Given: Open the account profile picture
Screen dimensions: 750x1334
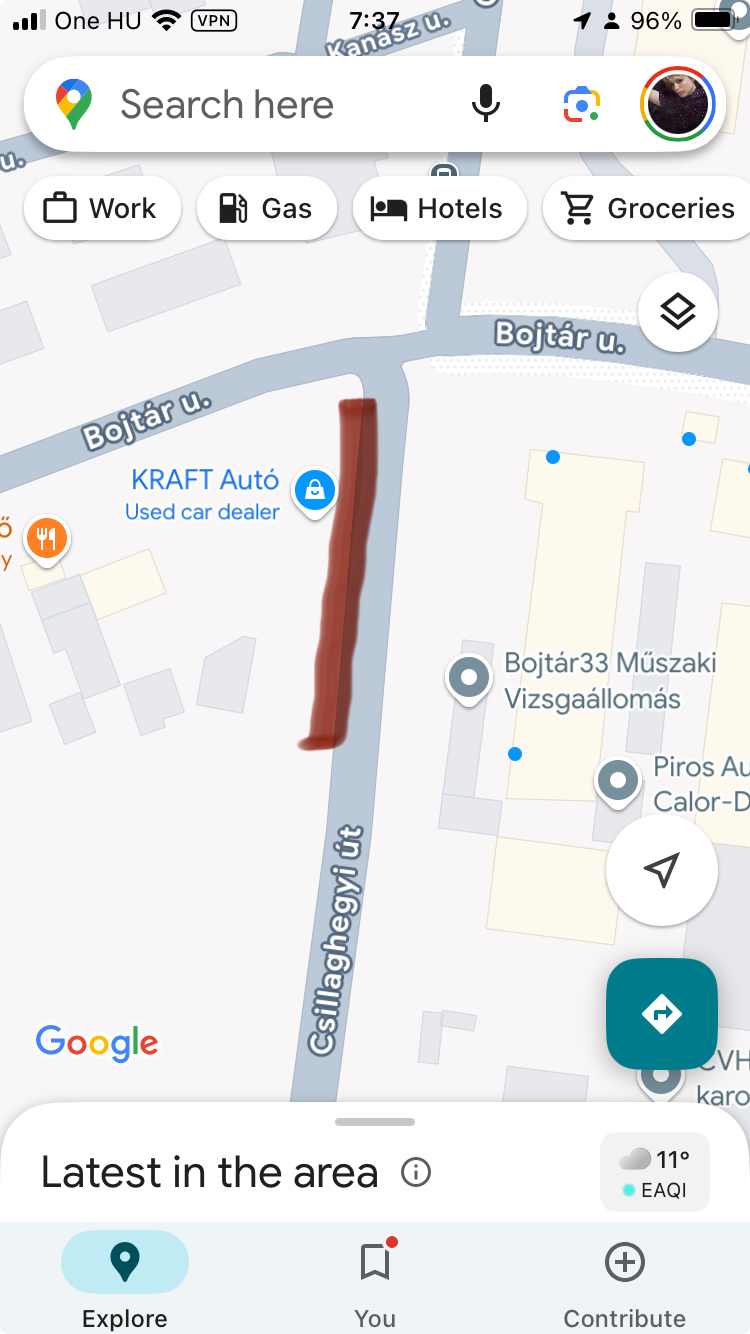Looking at the screenshot, I should point(678,104).
